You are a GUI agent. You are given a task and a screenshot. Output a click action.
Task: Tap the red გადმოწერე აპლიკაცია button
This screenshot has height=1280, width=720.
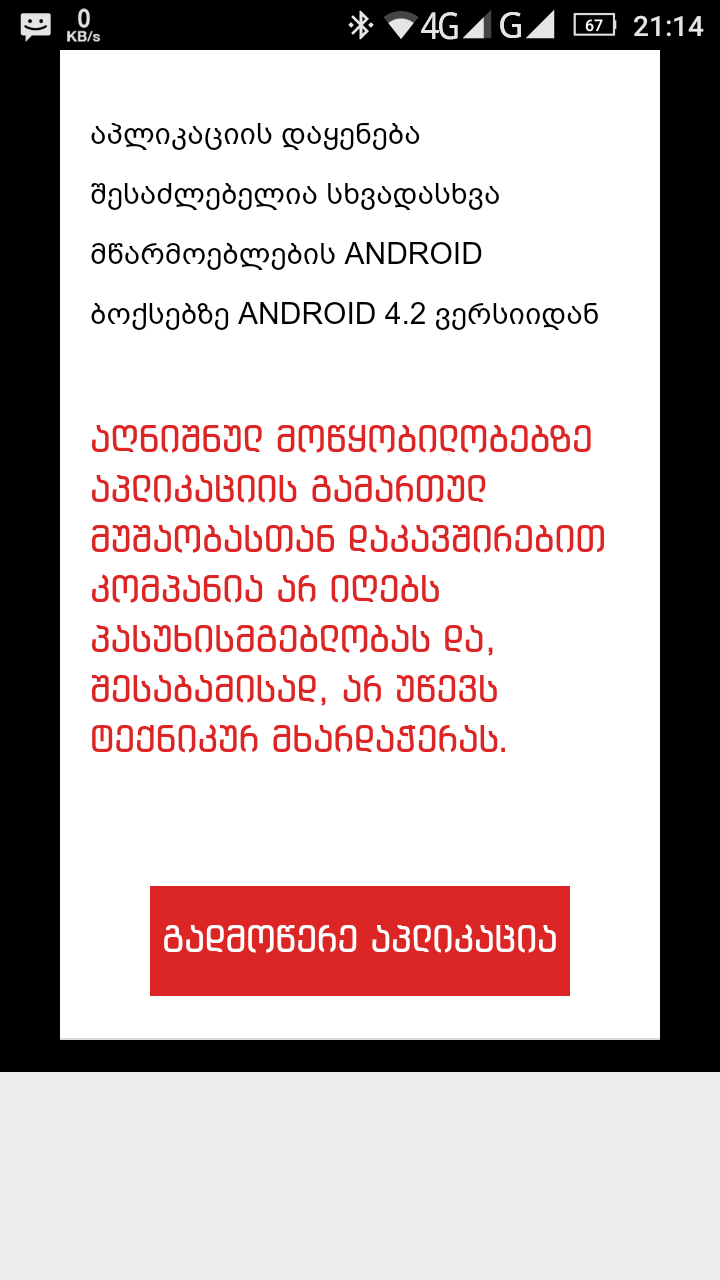[360, 941]
